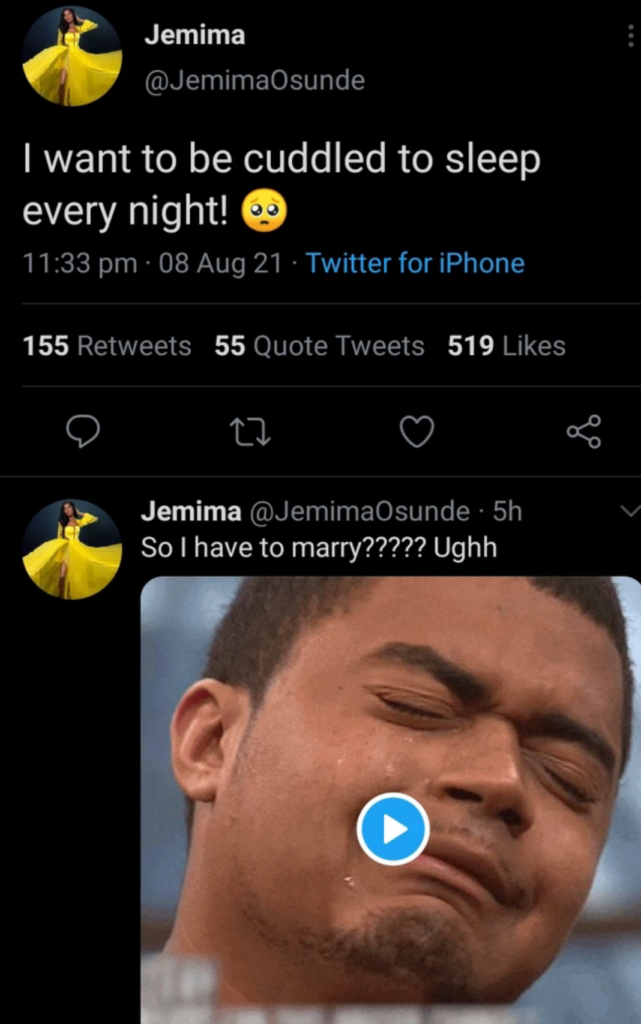Like the cuddled to sleep tweet
The height and width of the screenshot is (1024, 641).
click(x=417, y=432)
